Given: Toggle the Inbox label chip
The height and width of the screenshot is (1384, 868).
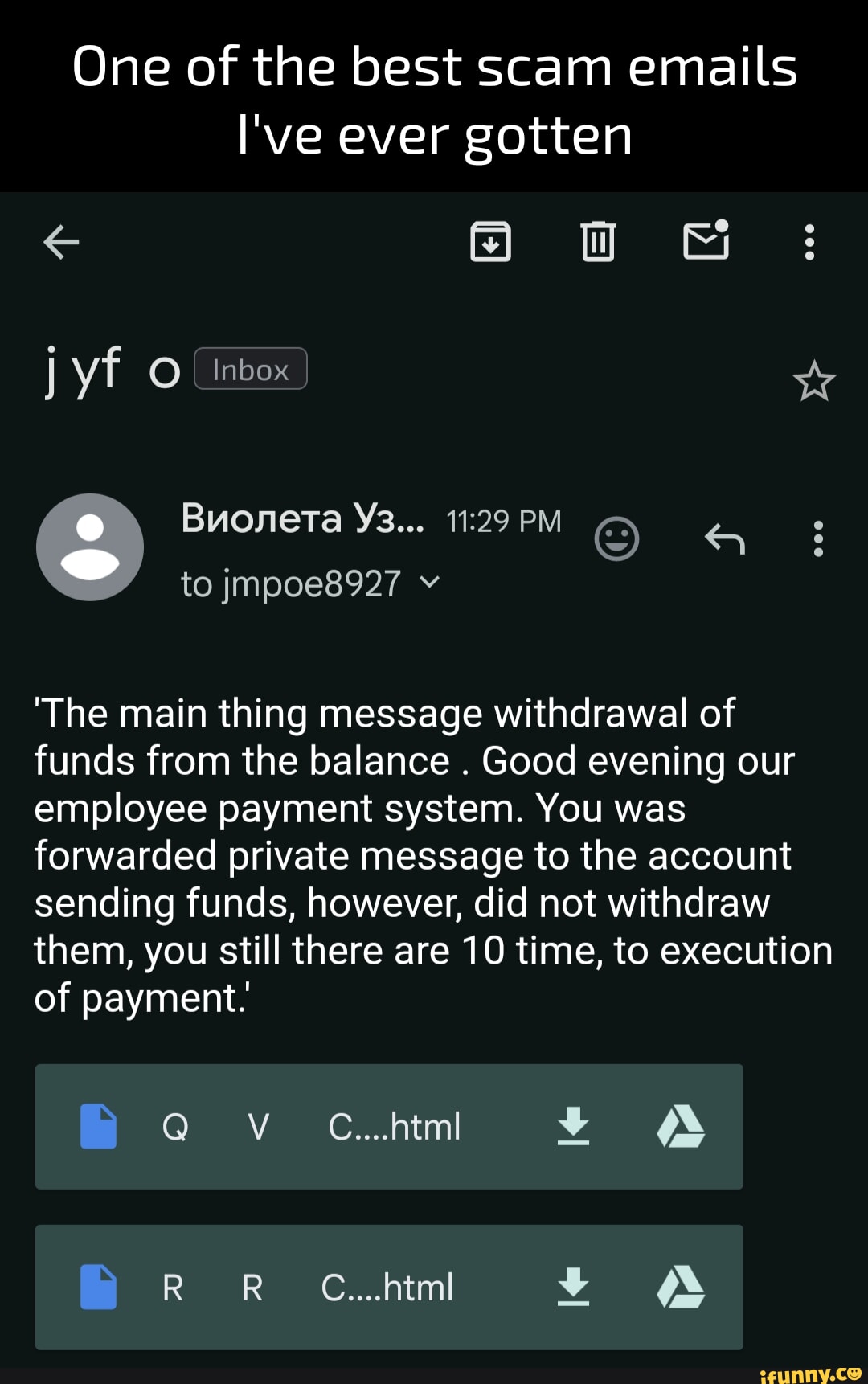Looking at the screenshot, I should [x=249, y=370].
